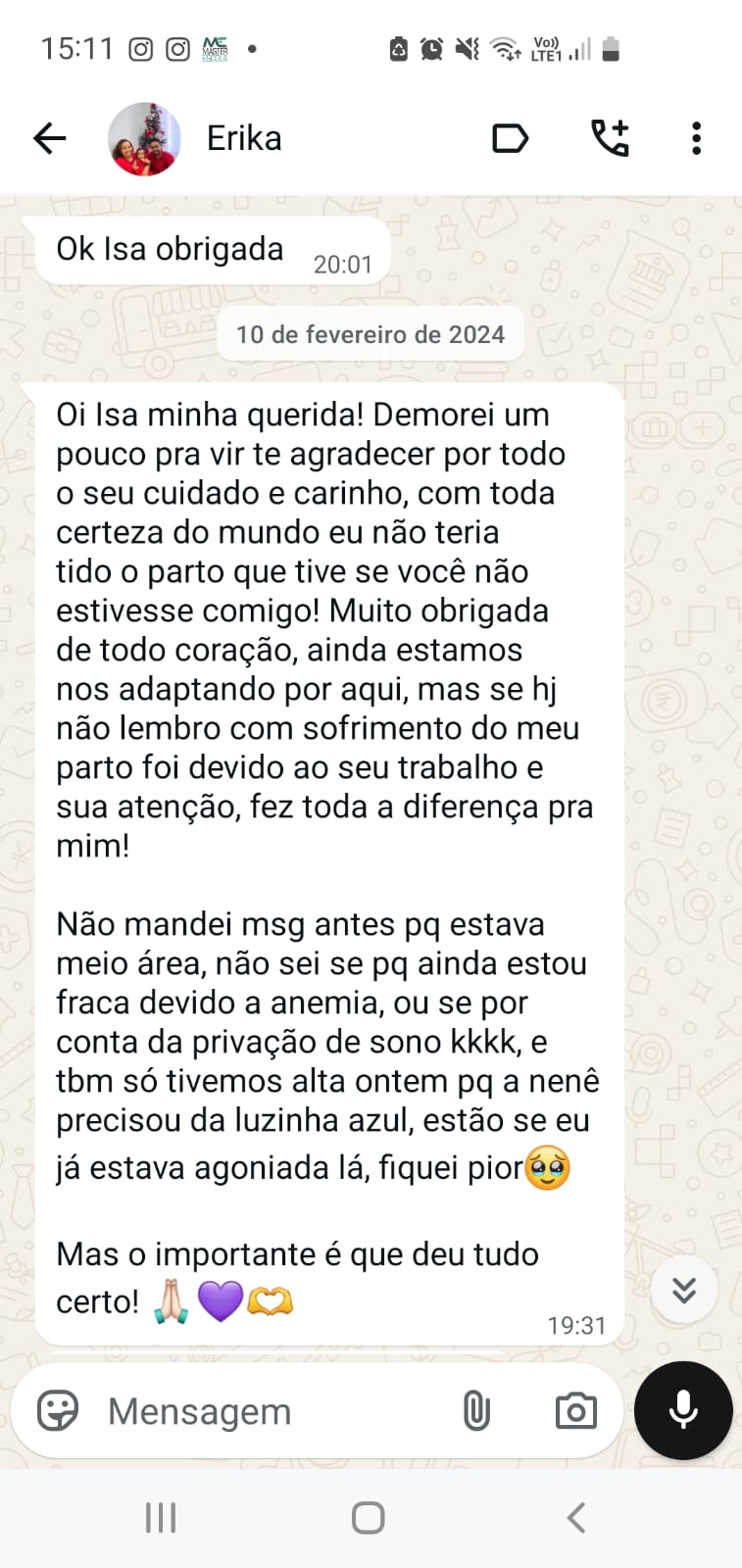
Task: Open the camera from the message bar
Action: point(575,1411)
